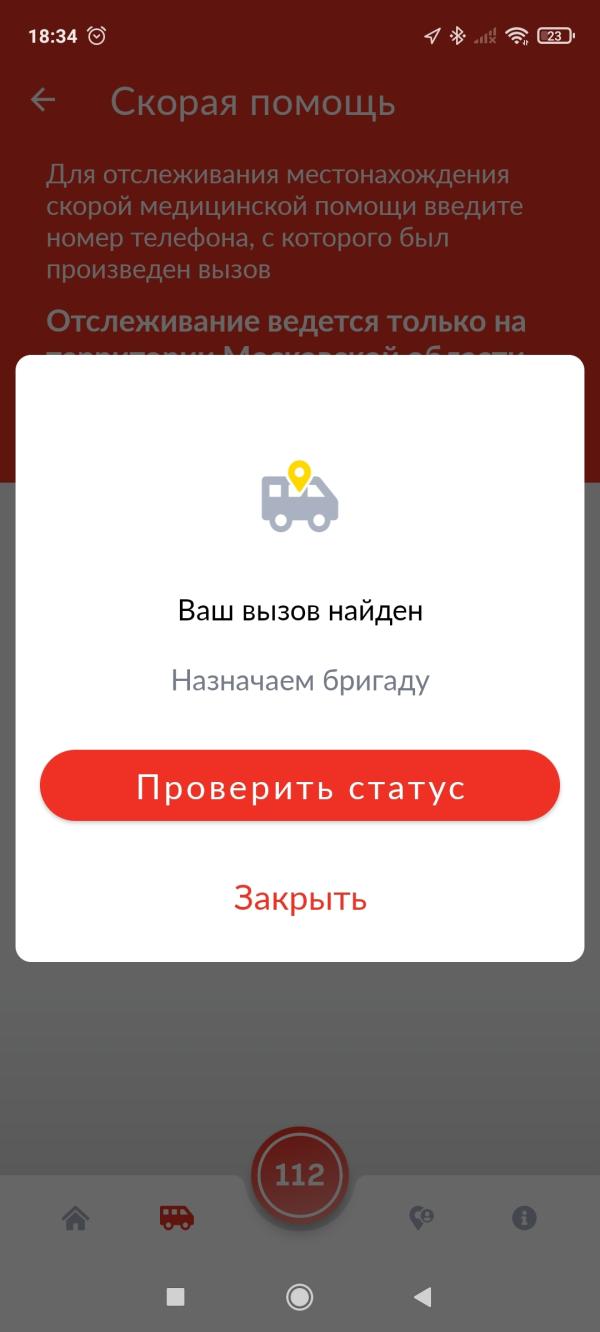This screenshot has height=1332, width=600.
Task: Select the ambulance tab in bottom navigation
Action: click(177, 1218)
